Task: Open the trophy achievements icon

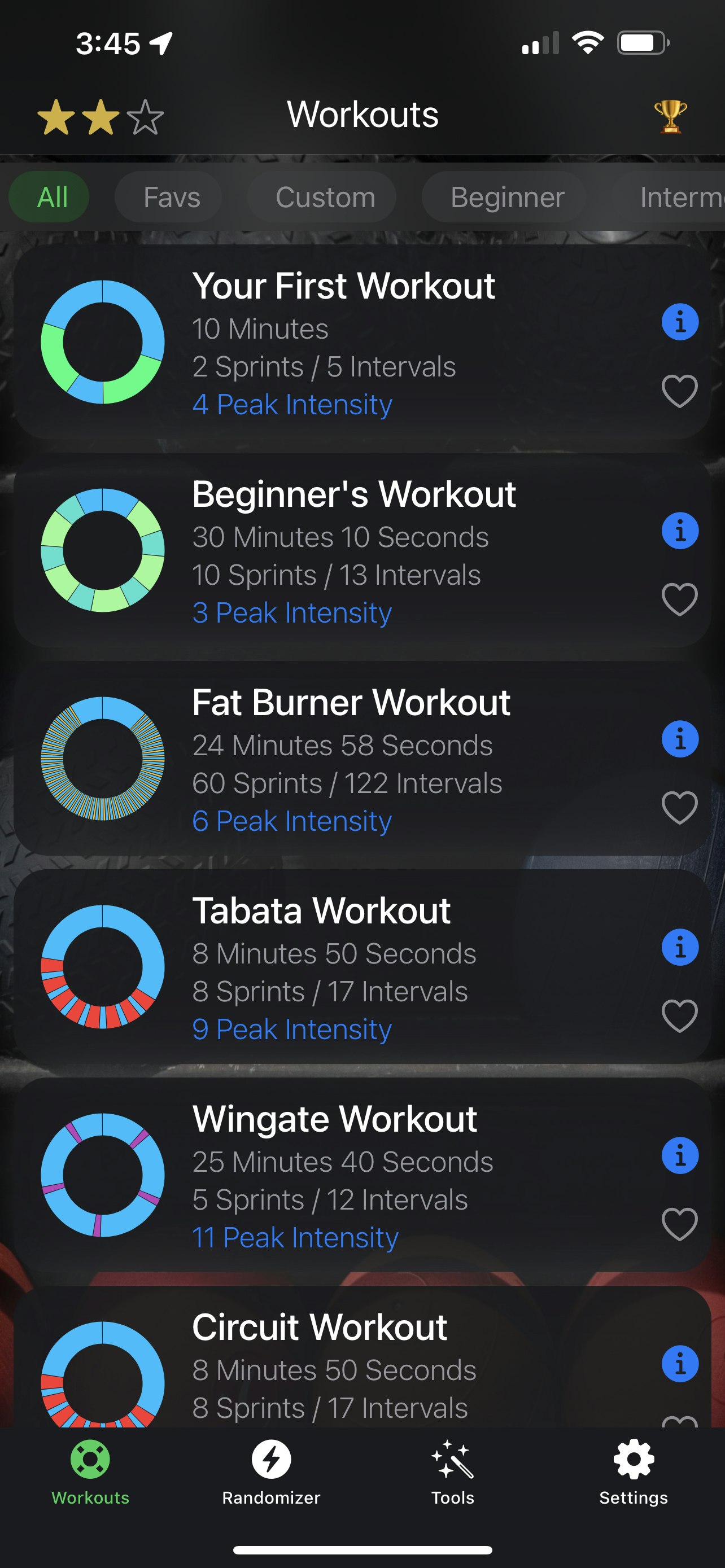Action: [670, 116]
